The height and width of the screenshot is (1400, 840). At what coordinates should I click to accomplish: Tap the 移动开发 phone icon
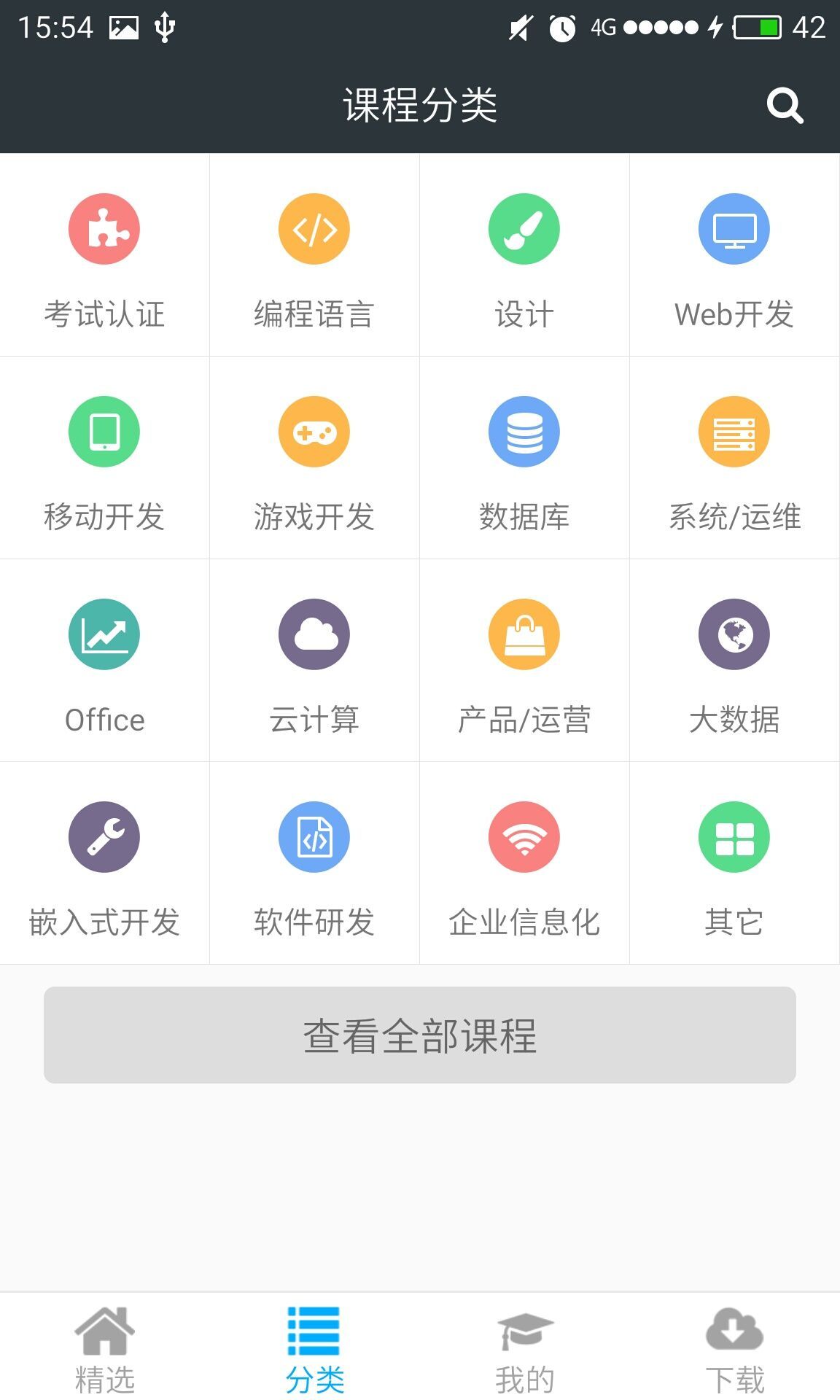pyautogui.click(x=104, y=431)
